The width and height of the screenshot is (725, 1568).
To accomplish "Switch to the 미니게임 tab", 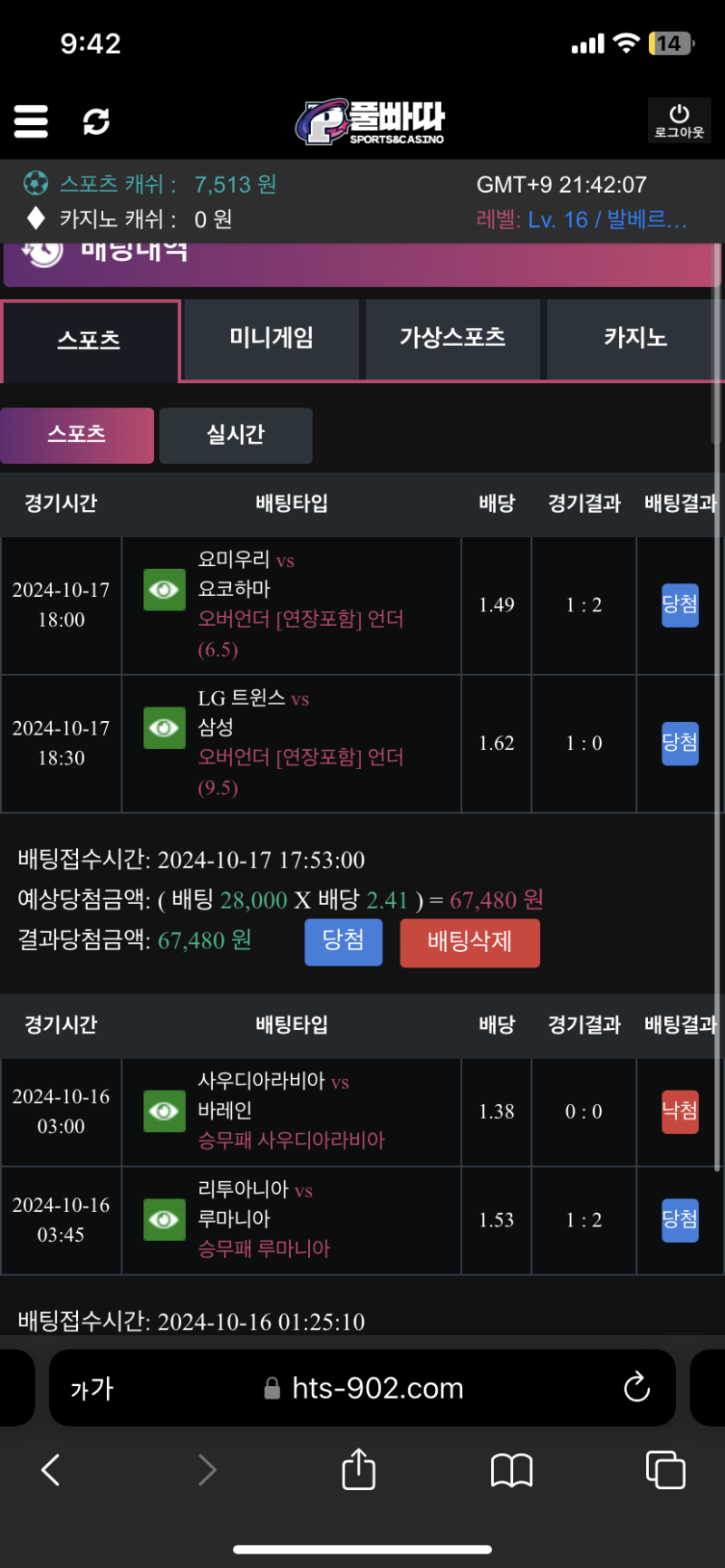I will [271, 339].
